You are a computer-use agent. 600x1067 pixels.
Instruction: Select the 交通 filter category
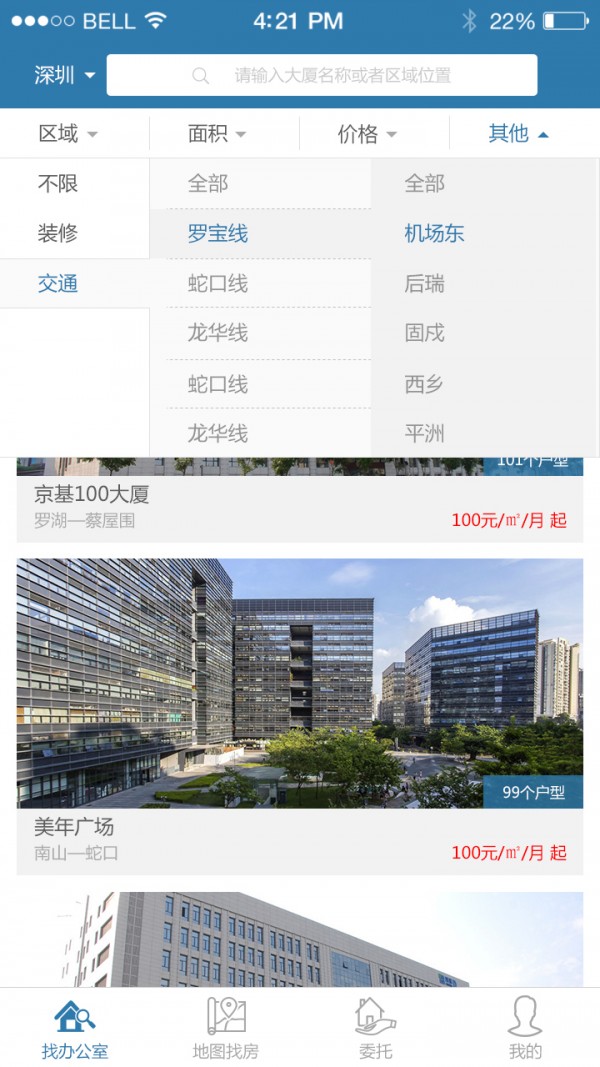tap(58, 284)
